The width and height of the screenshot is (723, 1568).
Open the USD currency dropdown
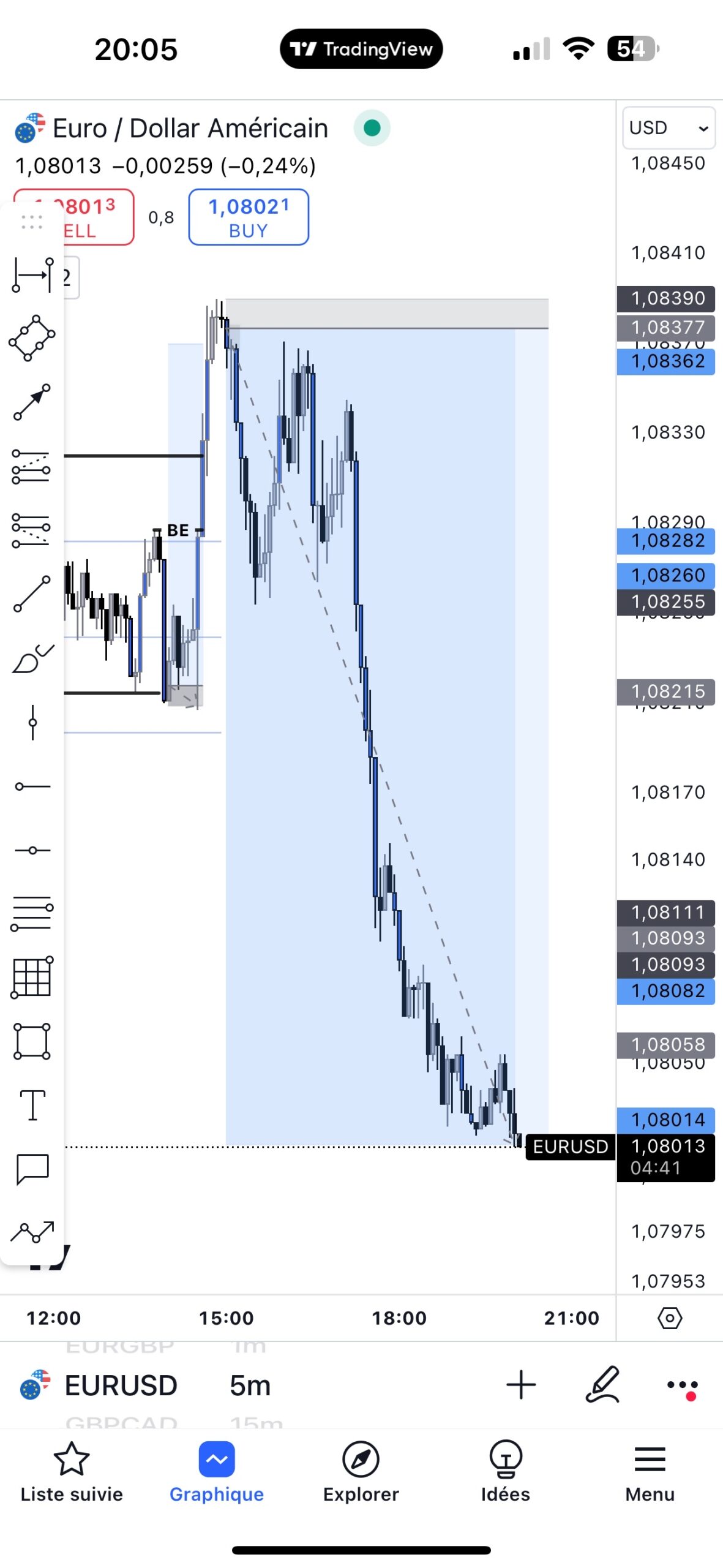669,128
